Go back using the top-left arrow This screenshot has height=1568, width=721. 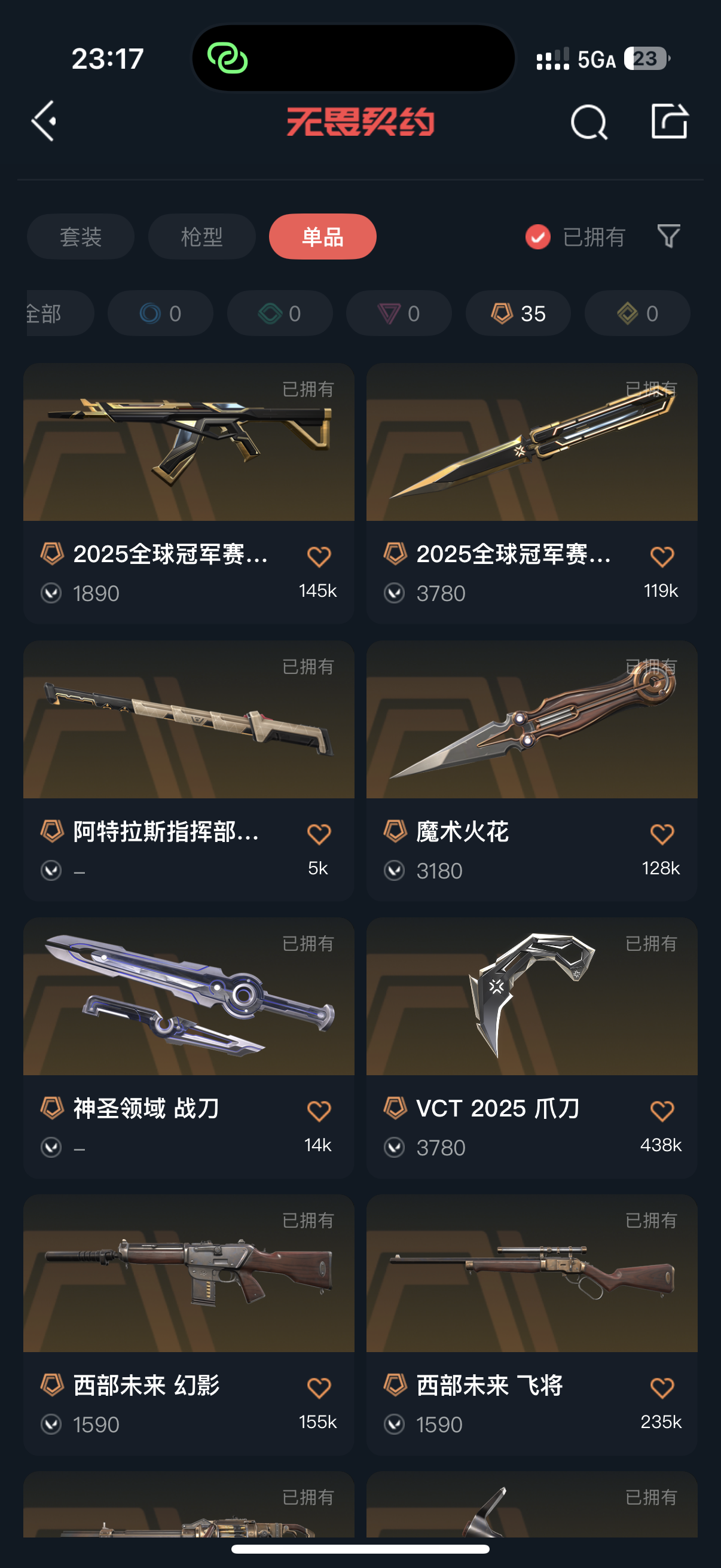44,121
